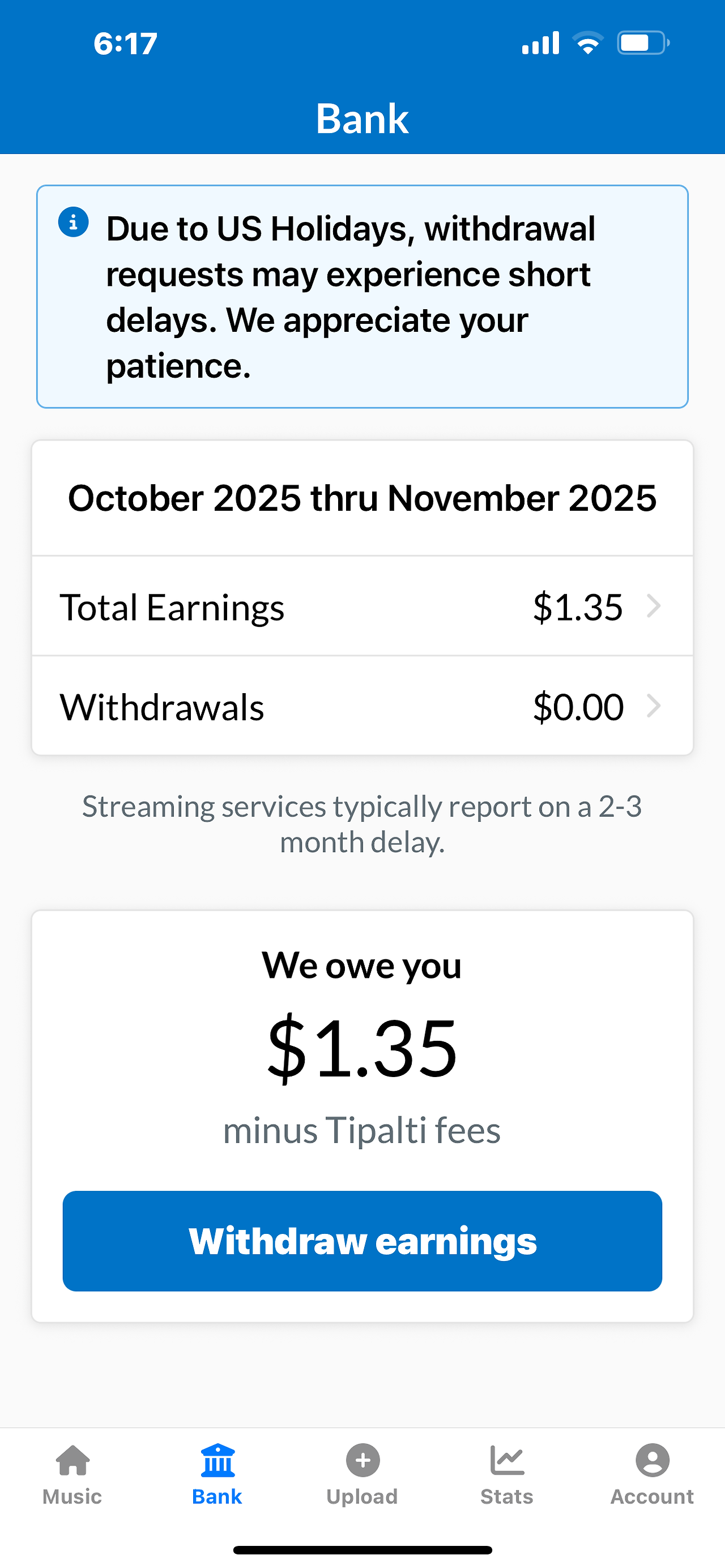Viewport: 725px width, 1568px height.
Task: Select the Bank tab
Action: [x=217, y=1475]
